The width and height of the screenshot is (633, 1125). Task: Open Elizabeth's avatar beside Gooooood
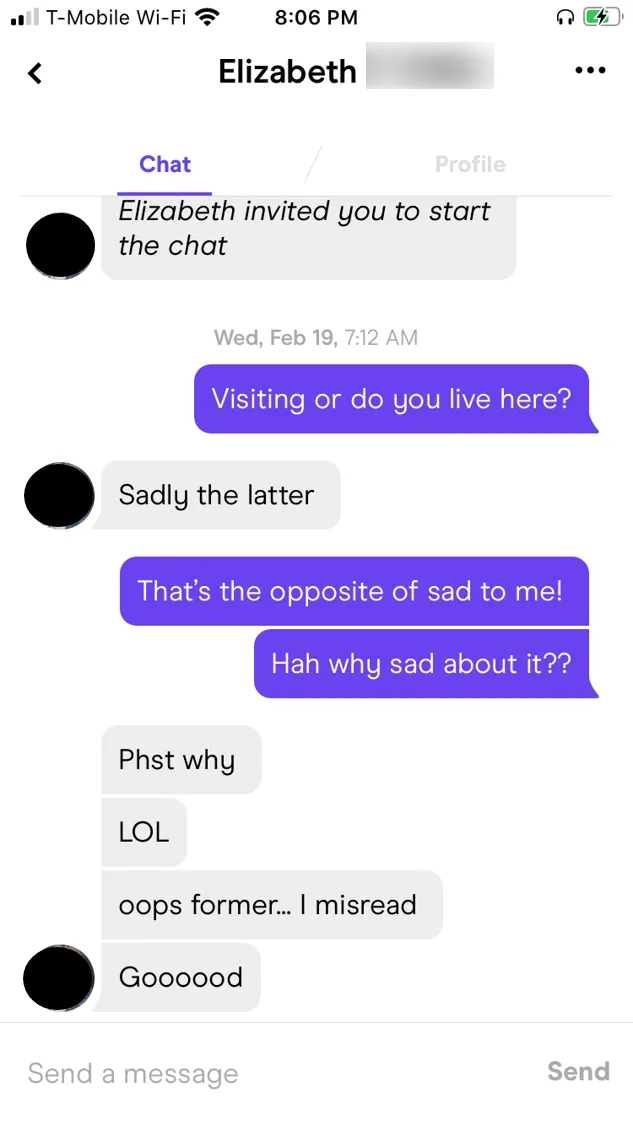[x=60, y=977]
